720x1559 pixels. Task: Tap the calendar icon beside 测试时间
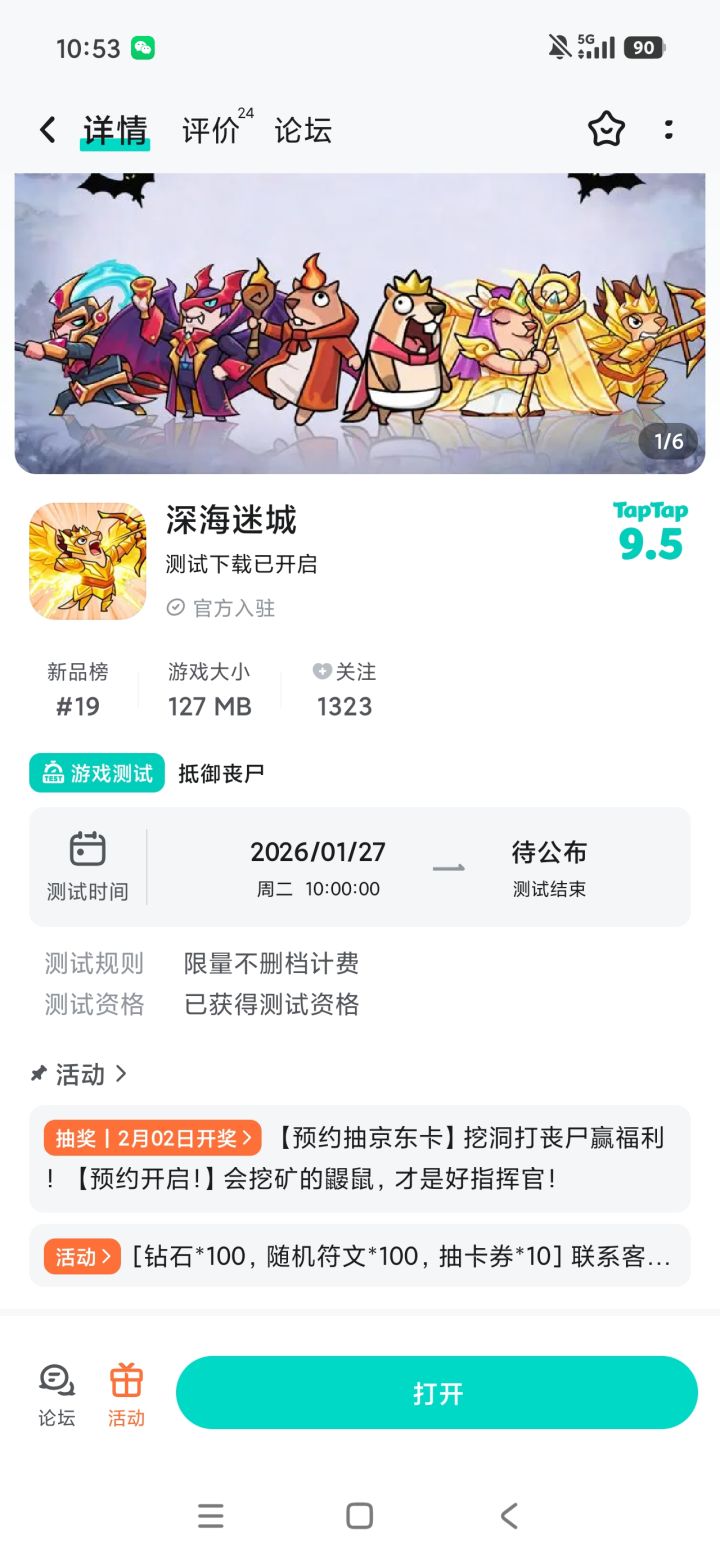88,847
